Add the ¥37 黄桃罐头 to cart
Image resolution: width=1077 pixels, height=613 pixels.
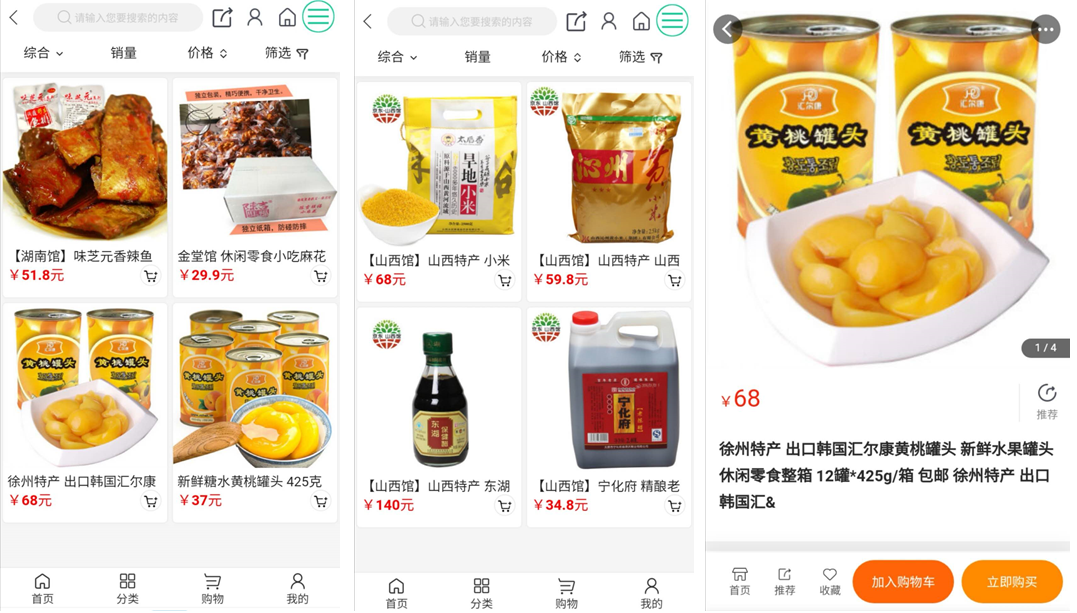(x=321, y=501)
